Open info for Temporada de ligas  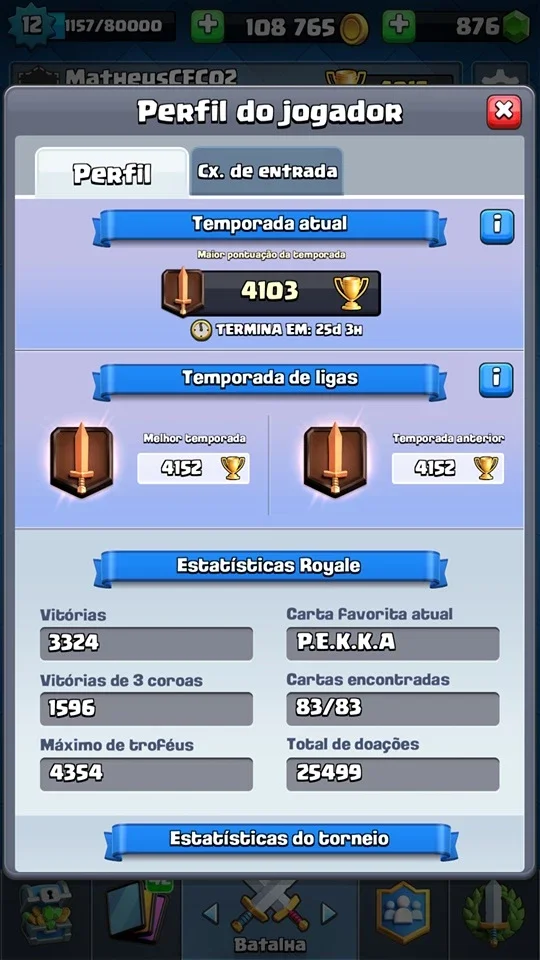(x=497, y=380)
